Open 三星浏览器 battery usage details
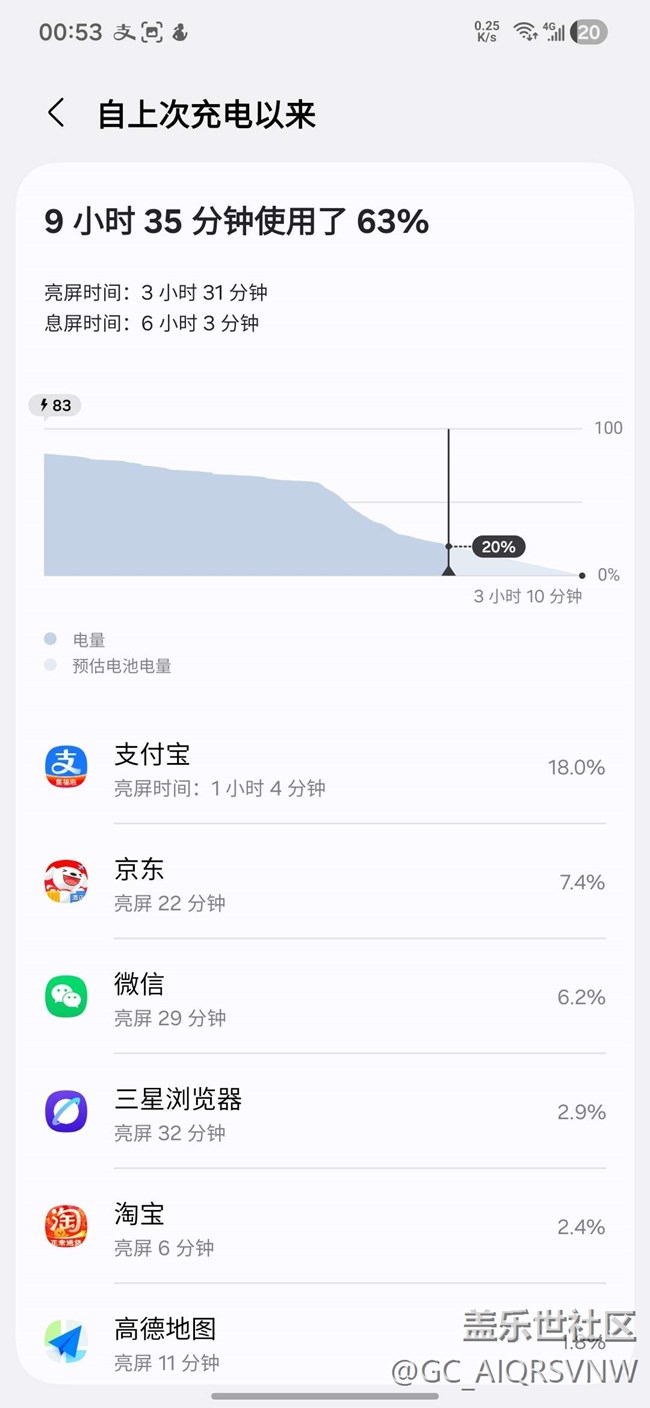 325,1113
